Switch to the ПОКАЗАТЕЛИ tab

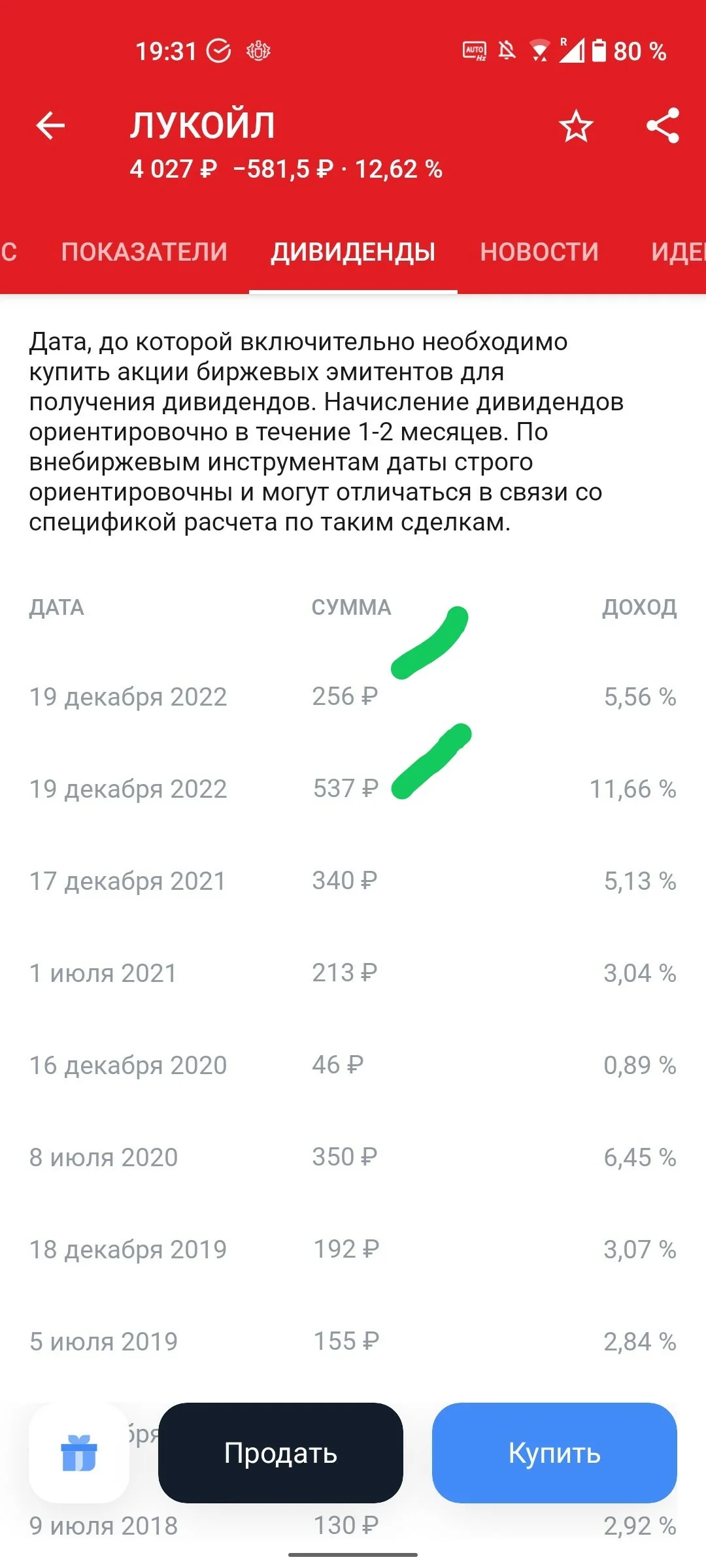click(x=144, y=252)
